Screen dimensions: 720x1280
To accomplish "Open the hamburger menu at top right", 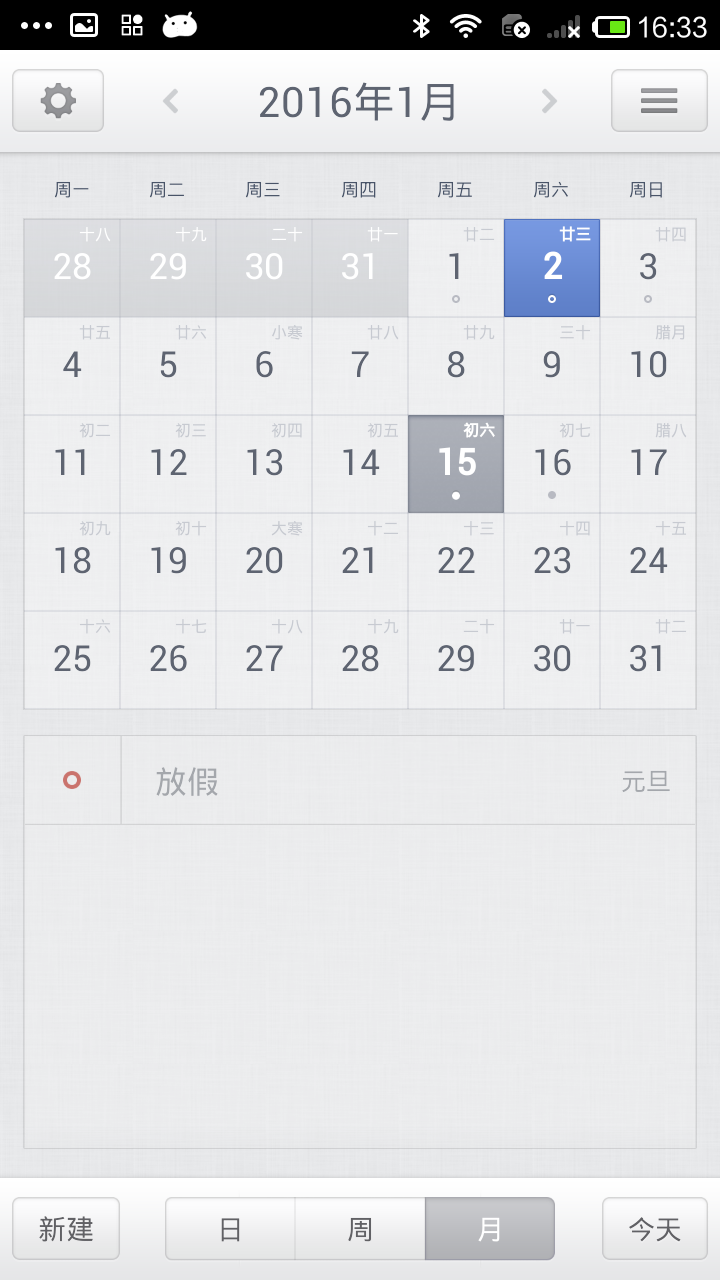I will pyautogui.click(x=658, y=100).
